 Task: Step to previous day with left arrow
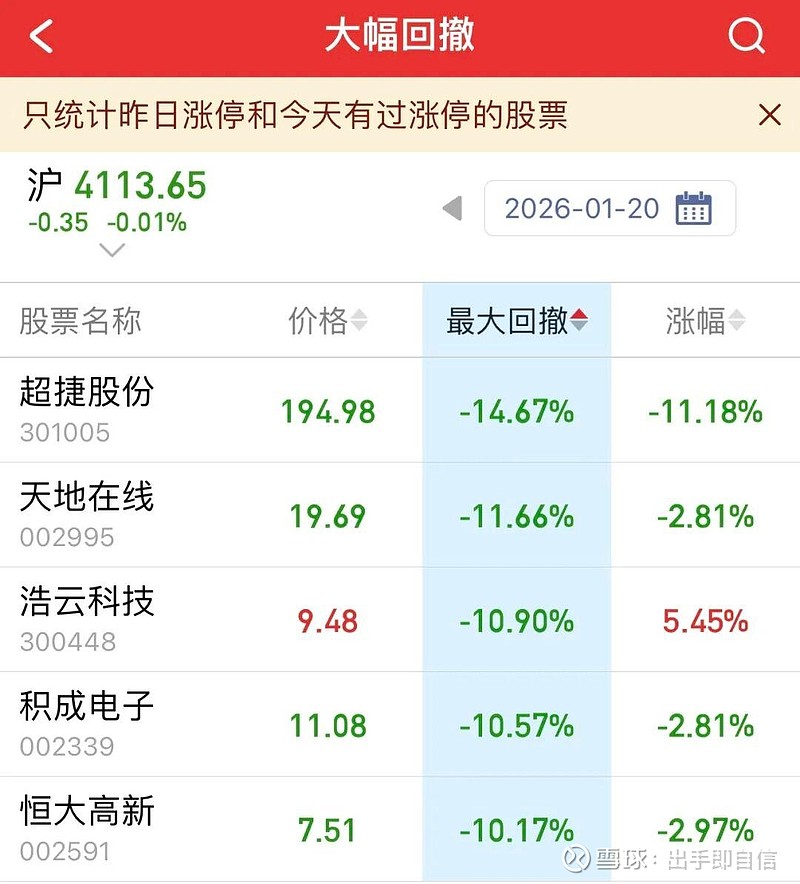click(x=452, y=208)
